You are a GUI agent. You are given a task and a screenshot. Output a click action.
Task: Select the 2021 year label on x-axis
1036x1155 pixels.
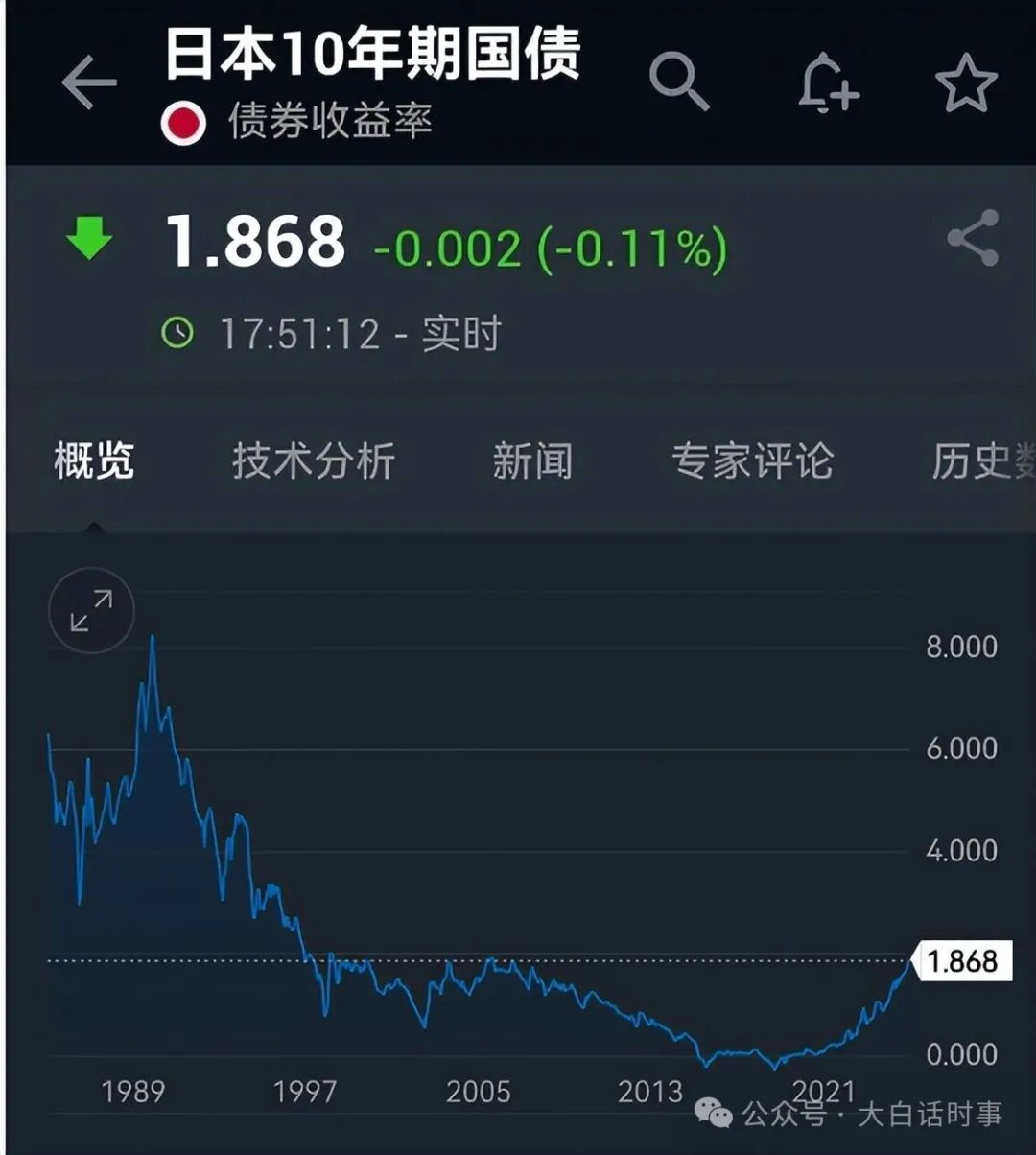tap(830, 1091)
